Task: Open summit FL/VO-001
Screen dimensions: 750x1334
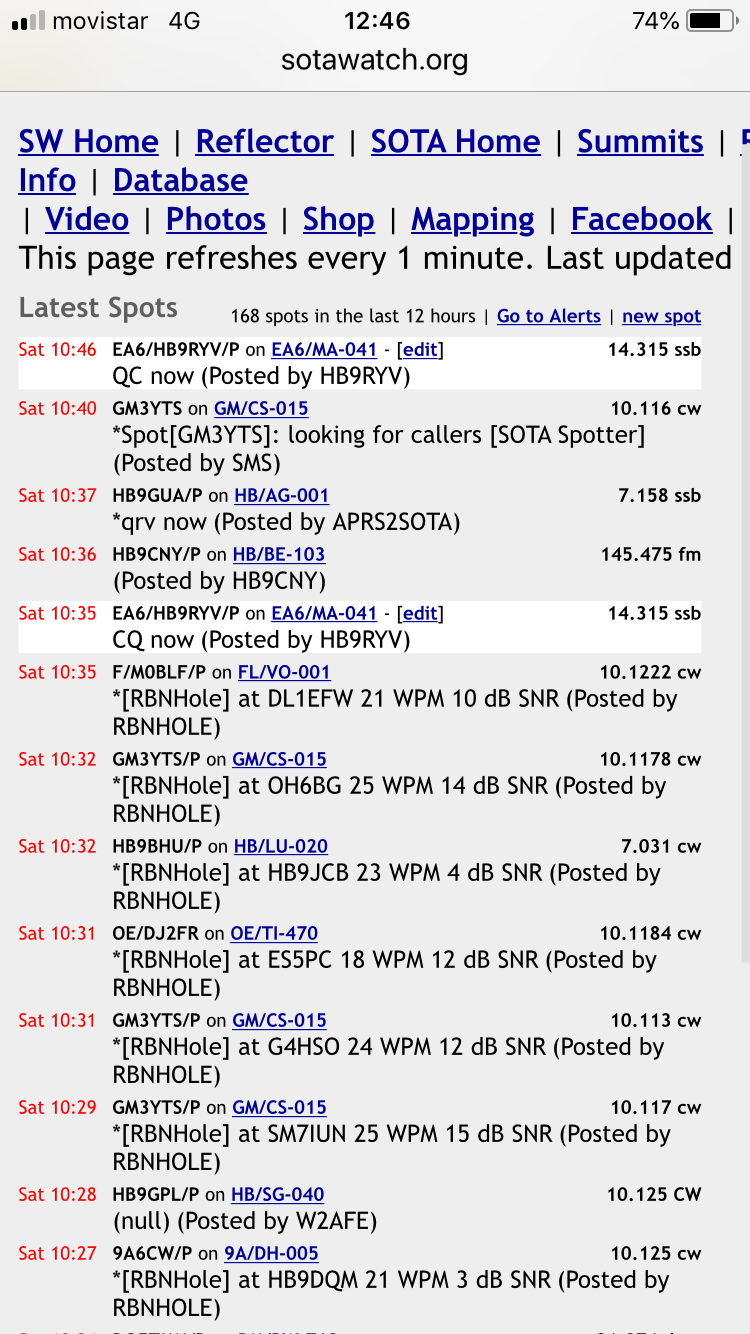Action: (x=284, y=673)
